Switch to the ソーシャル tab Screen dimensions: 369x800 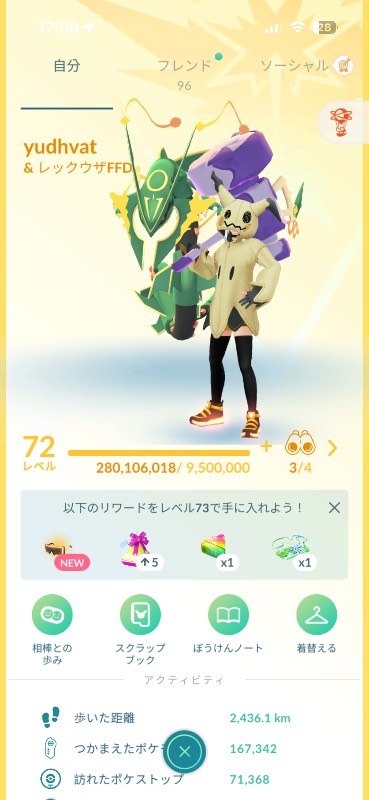click(x=294, y=65)
